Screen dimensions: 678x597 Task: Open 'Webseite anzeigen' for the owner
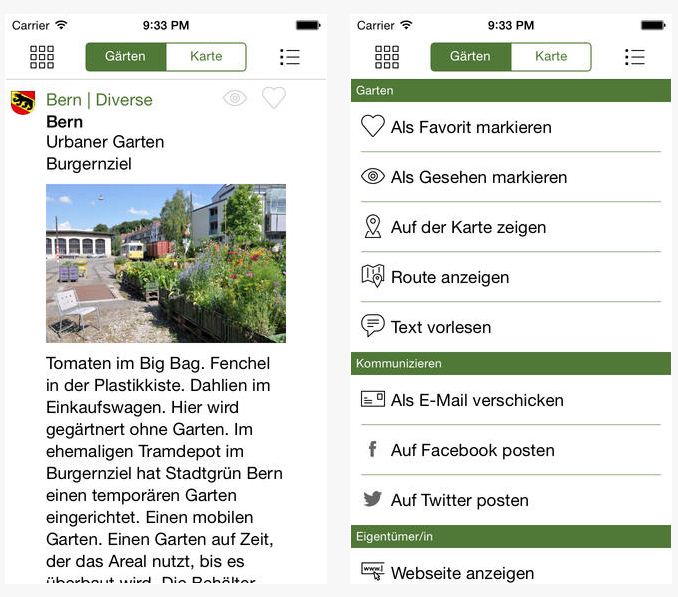[462, 573]
